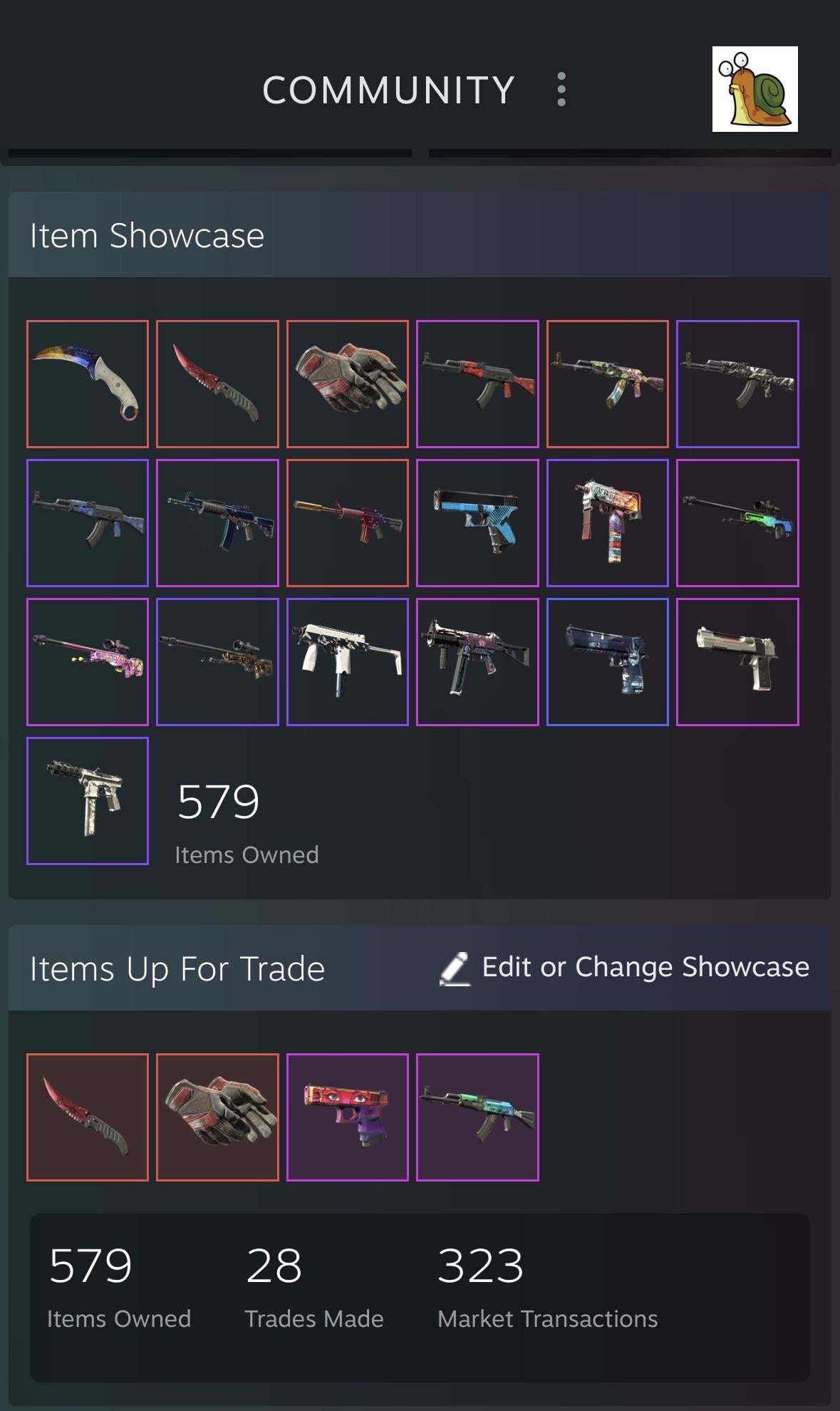
Task: Open the dark blue Desert Eagle item
Action: click(x=607, y=662)
